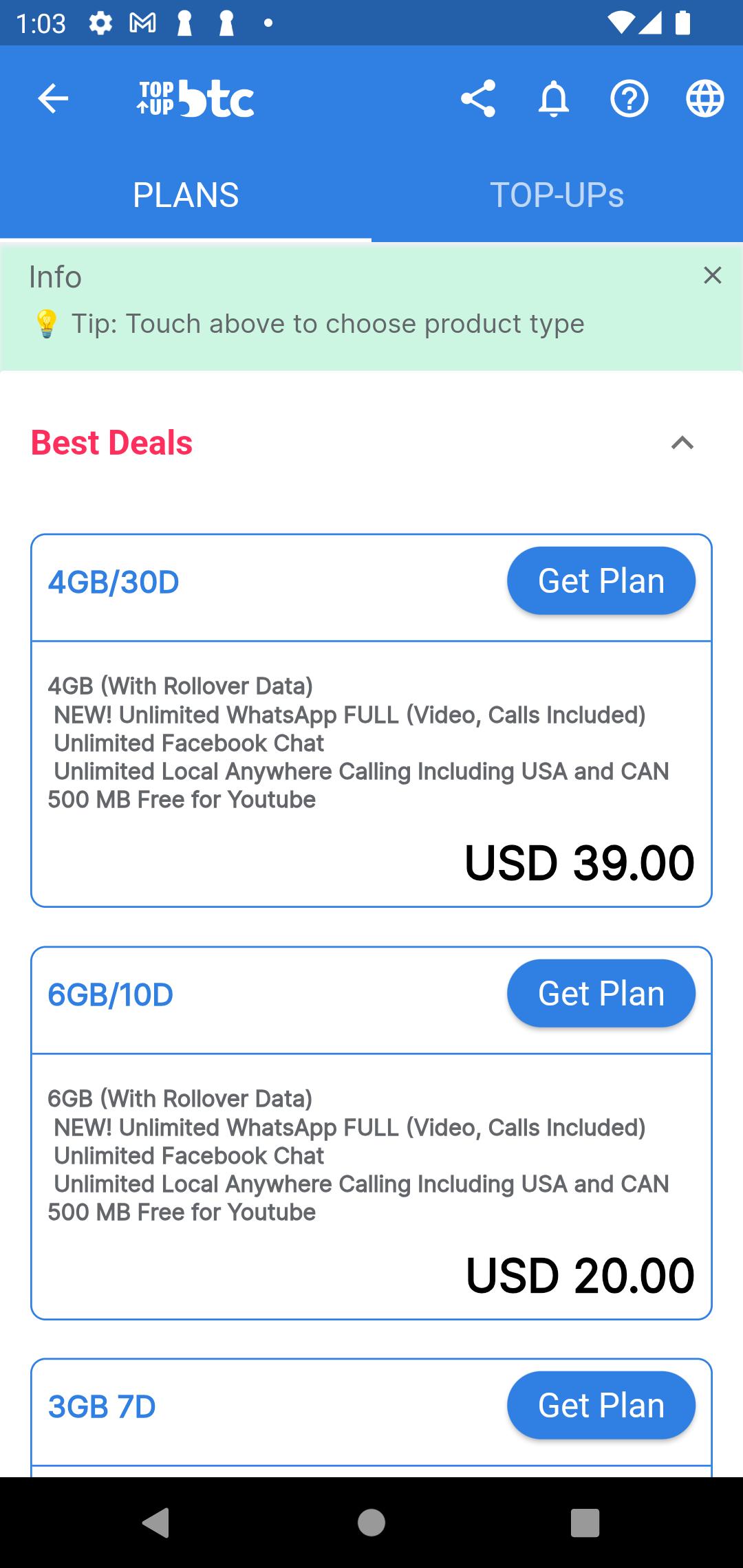Open the notifications bell
The image size is (743, 1568).
tap(554, 99)
